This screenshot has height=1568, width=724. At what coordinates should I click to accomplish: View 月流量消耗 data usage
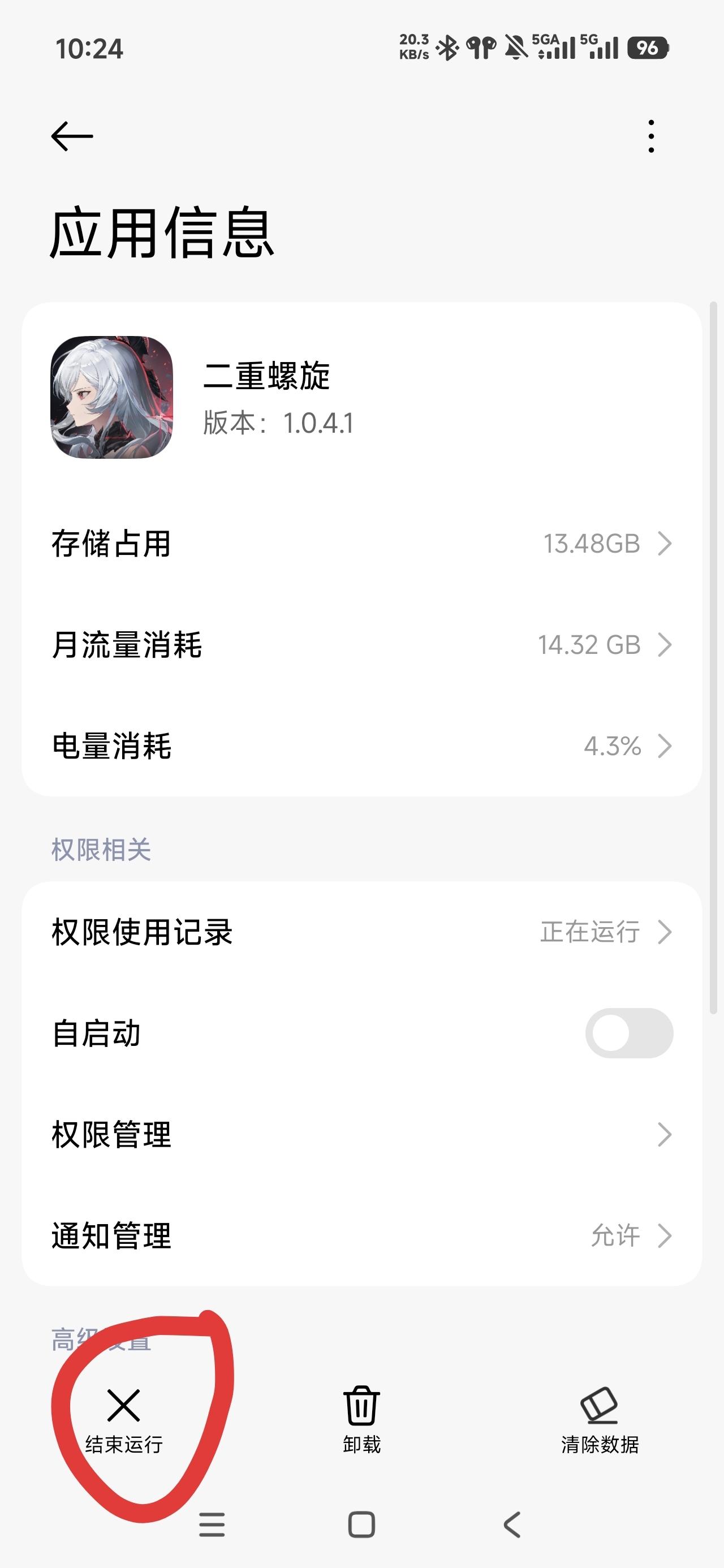361,645
